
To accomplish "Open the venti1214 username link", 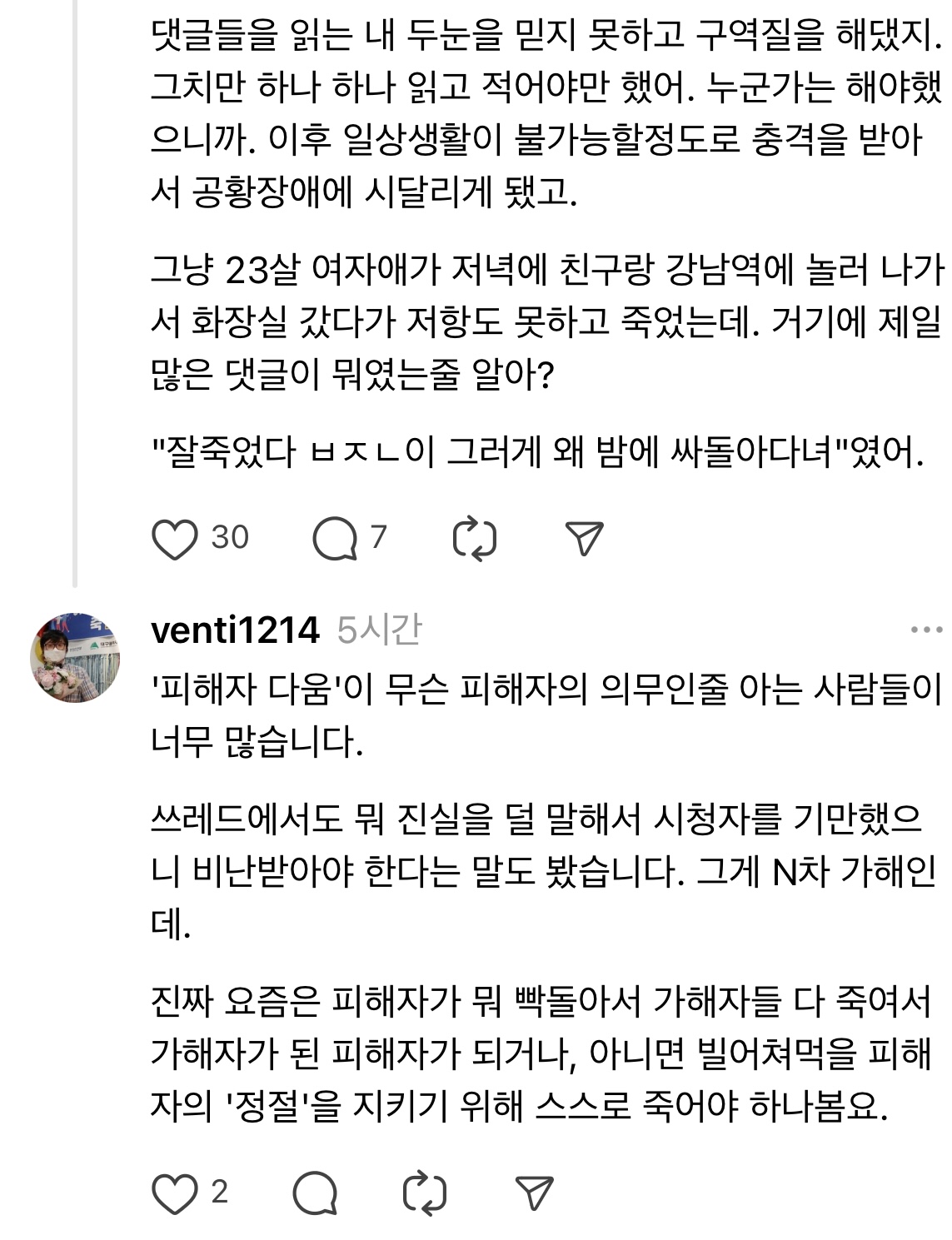I will 235,630.
